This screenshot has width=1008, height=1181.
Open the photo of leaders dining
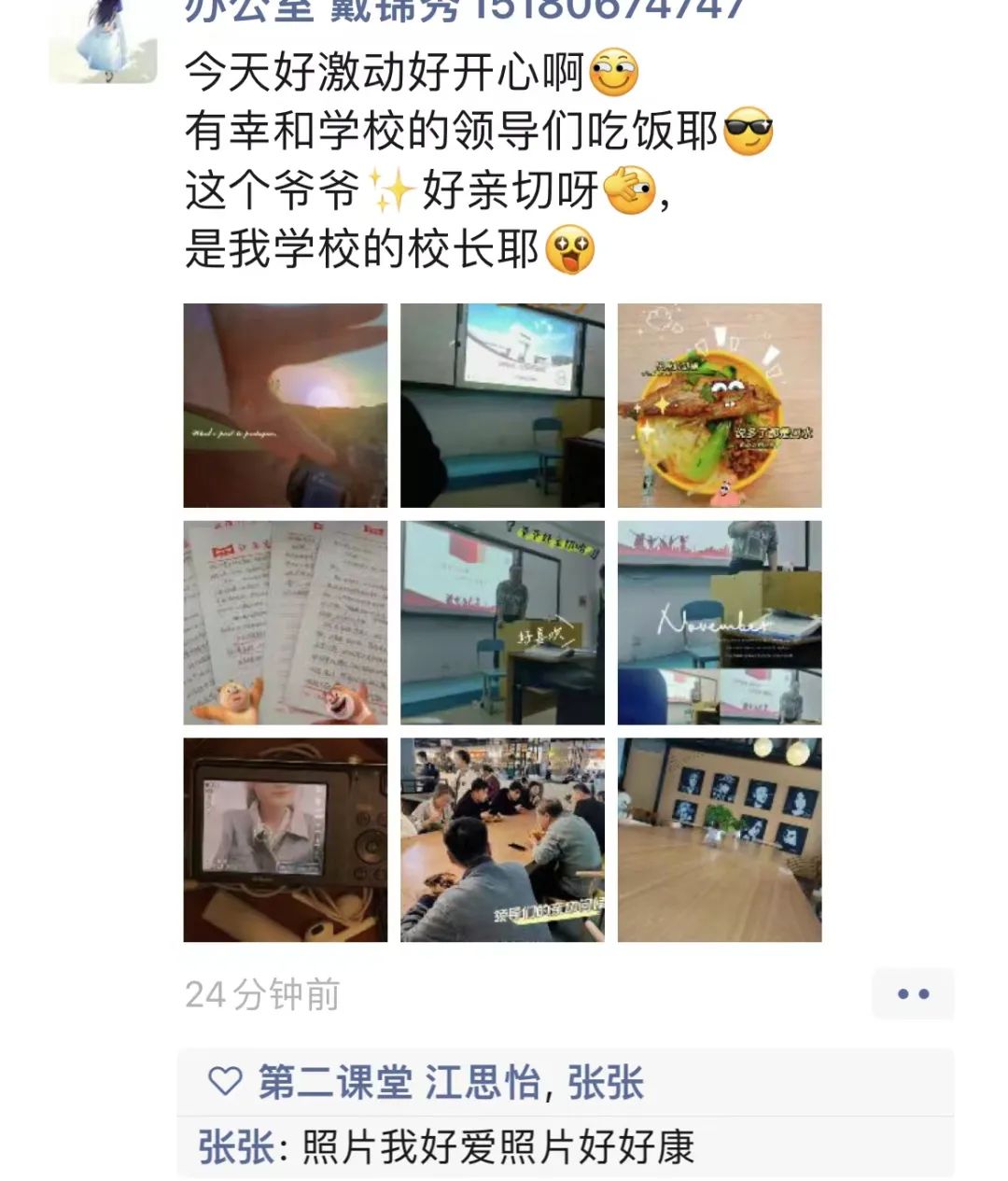pyautogui.click(x=502, y=840)
